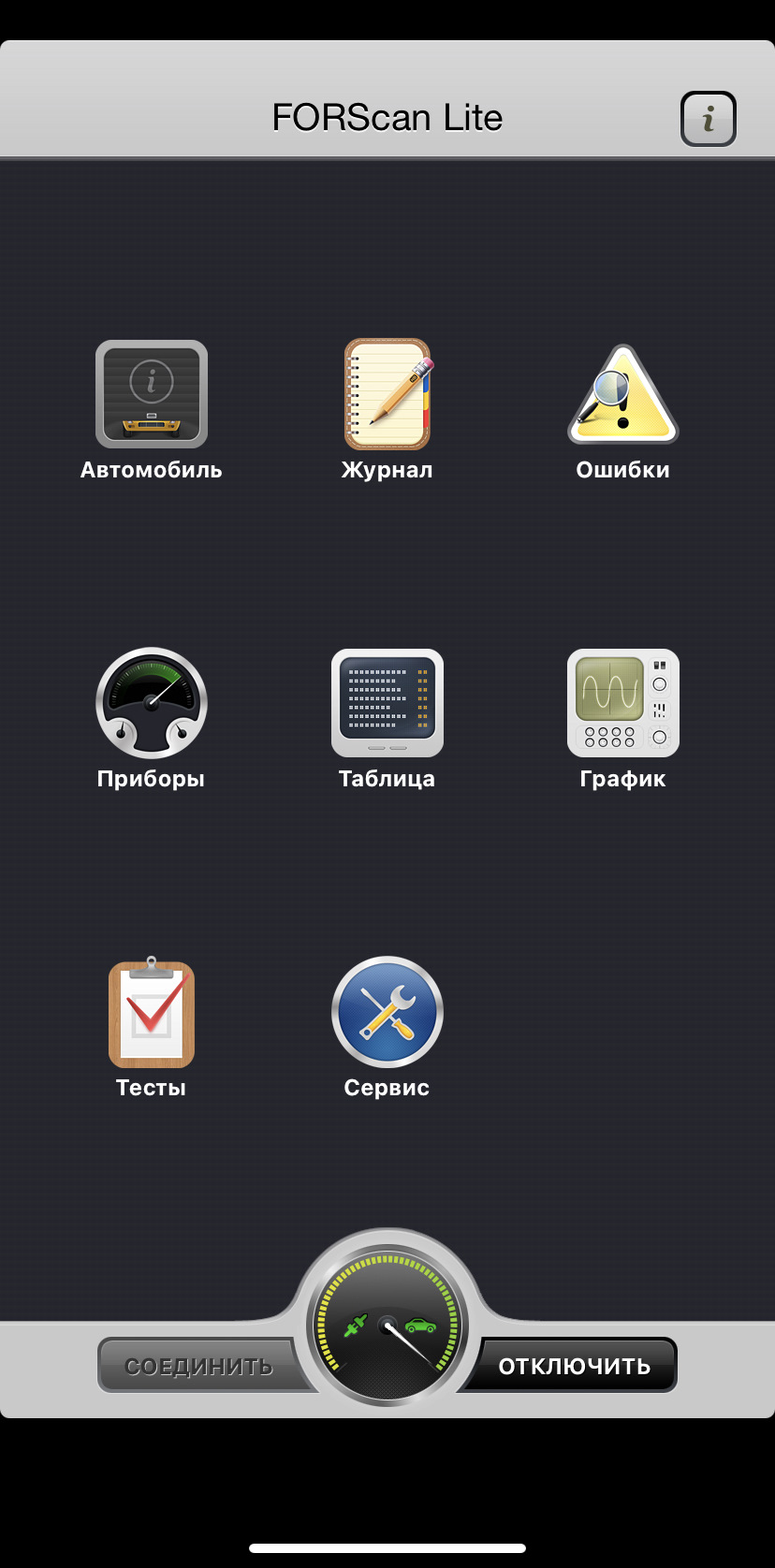The height and width of the screenshot is (1568, 775).
Task: Open the info button in the header
Action: point(708,119)
